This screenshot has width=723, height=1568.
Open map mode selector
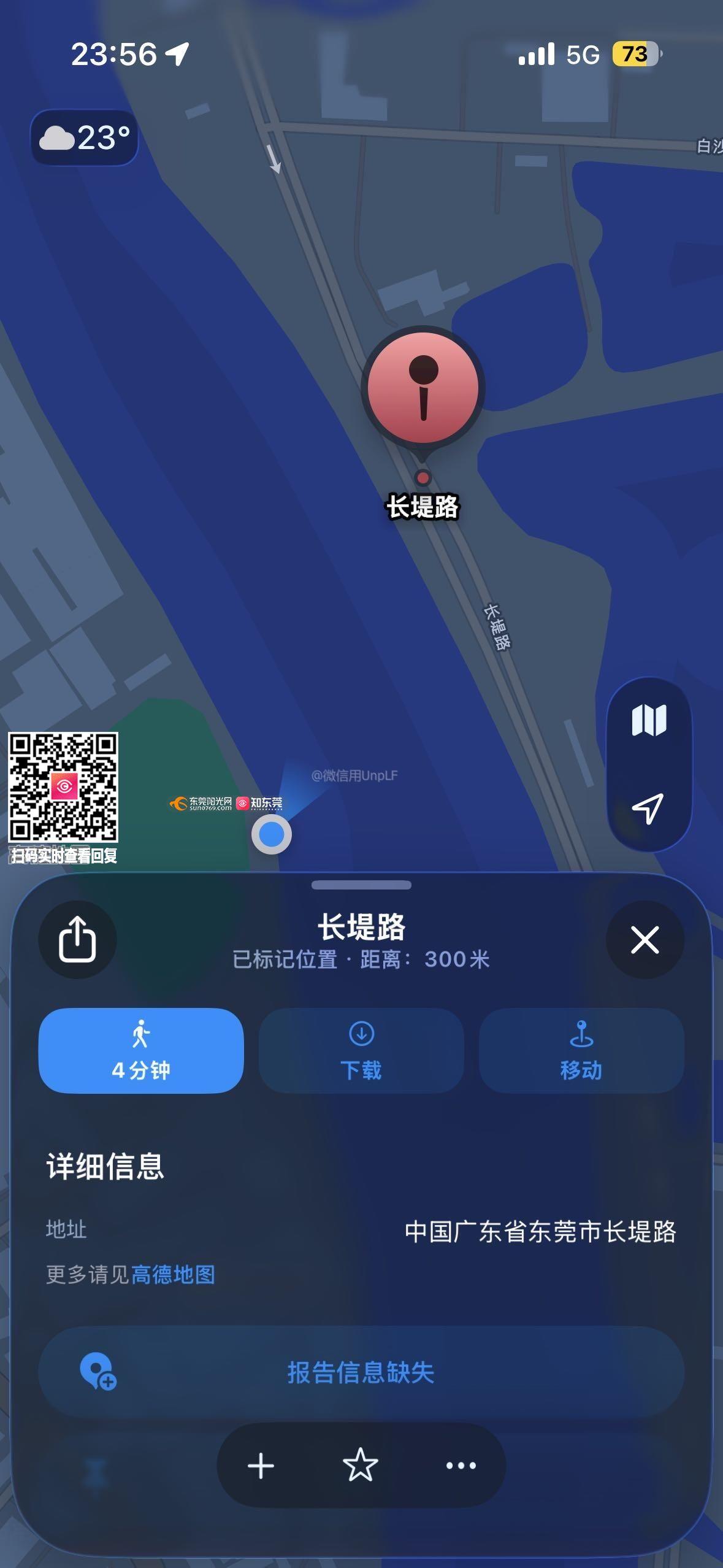pyautogui.click(x=649, y=720)
